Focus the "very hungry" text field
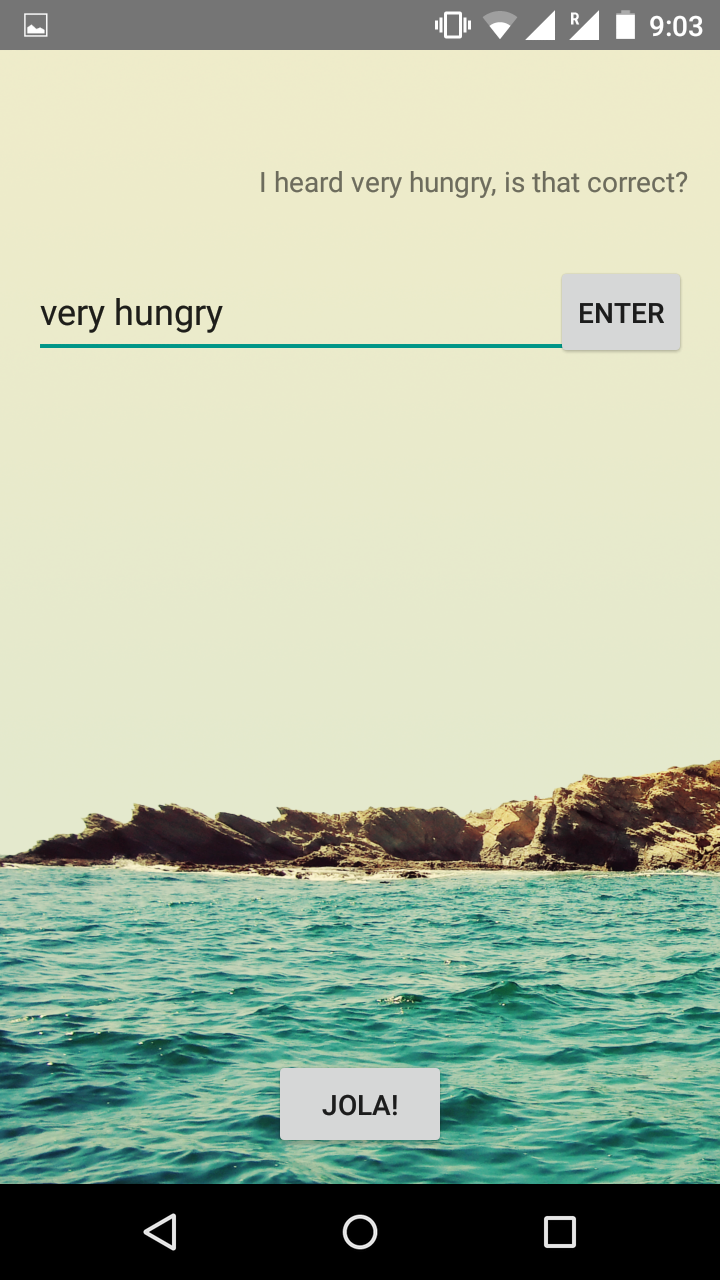The image size is (720, 1280). [301, 314]
